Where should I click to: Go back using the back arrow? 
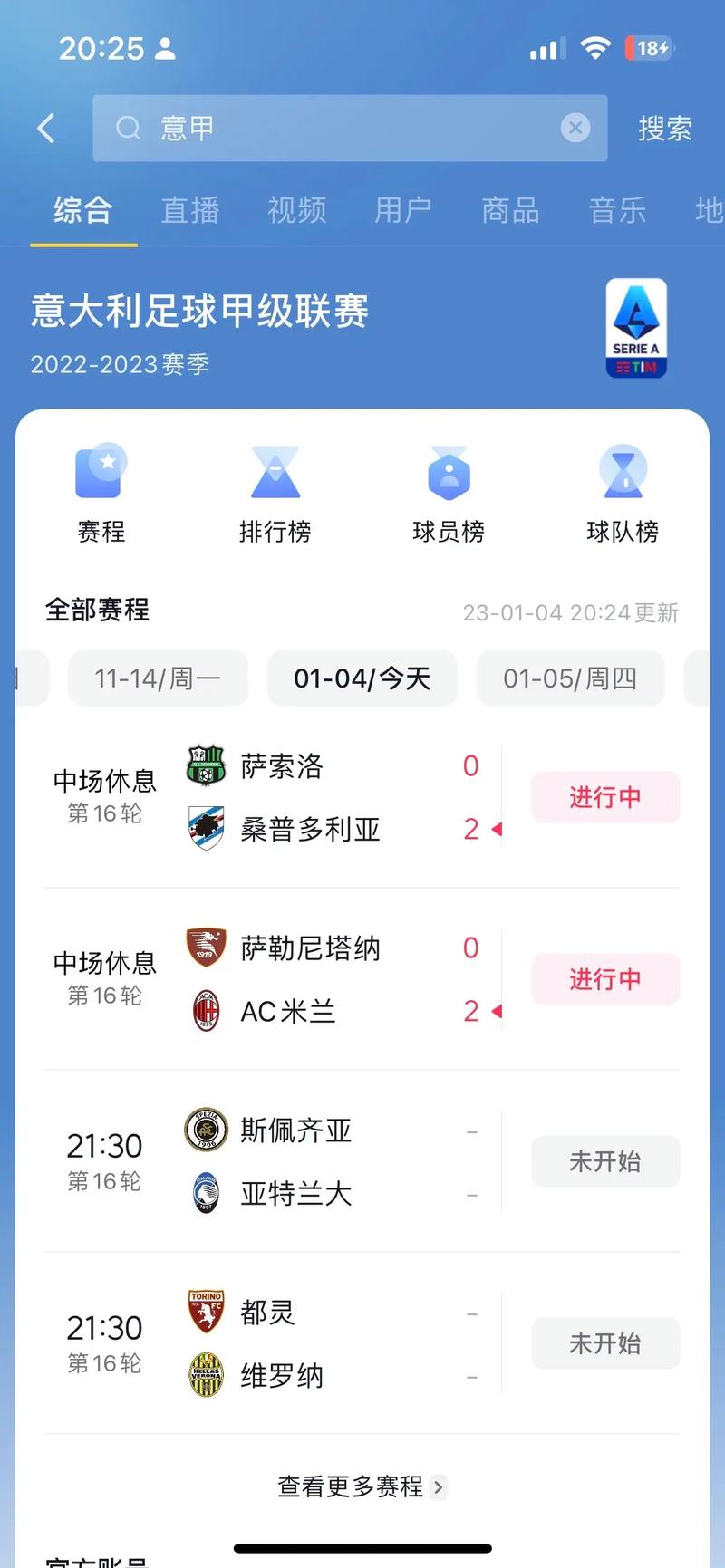click(46, 128)
